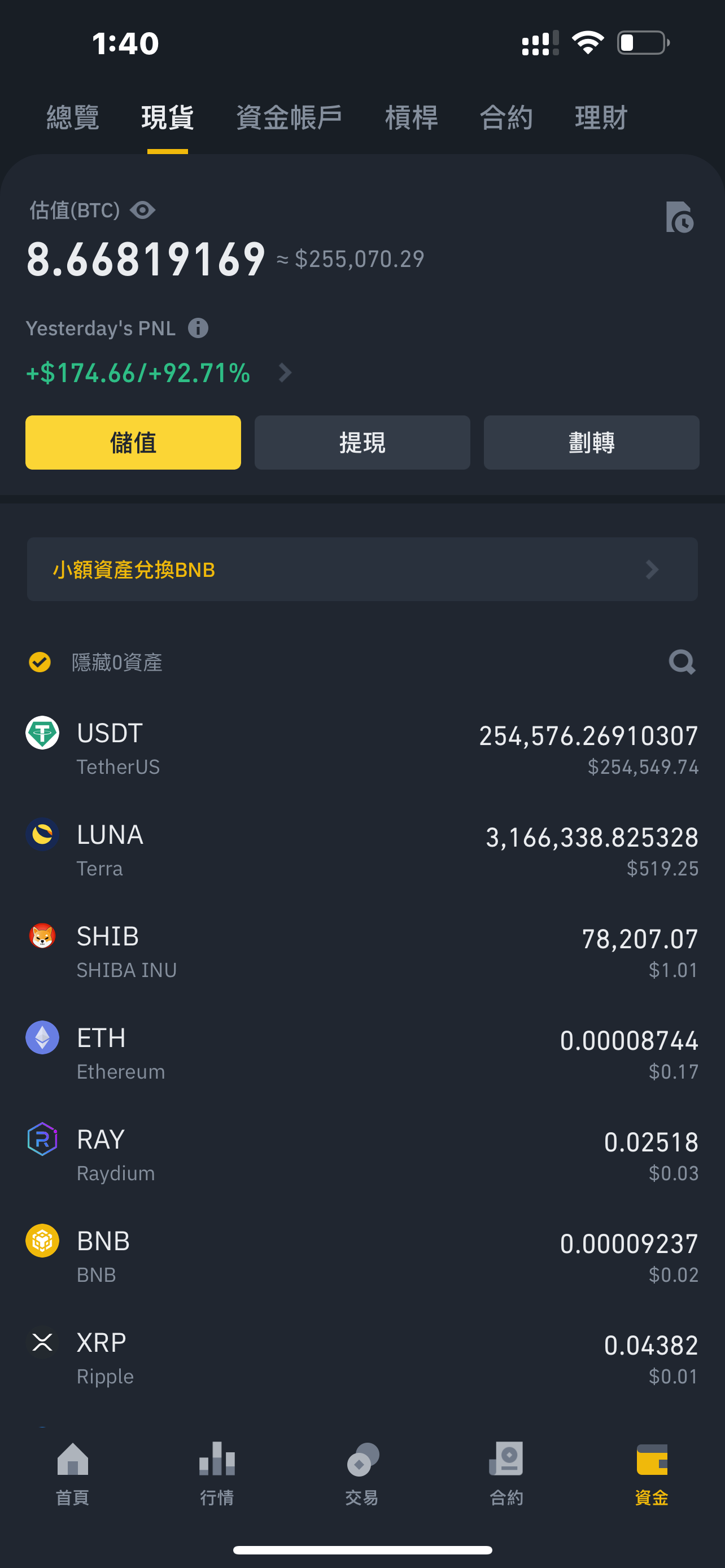Tap the yellow 儲值 button
The image size is (725, 1568).
(133, 443)
